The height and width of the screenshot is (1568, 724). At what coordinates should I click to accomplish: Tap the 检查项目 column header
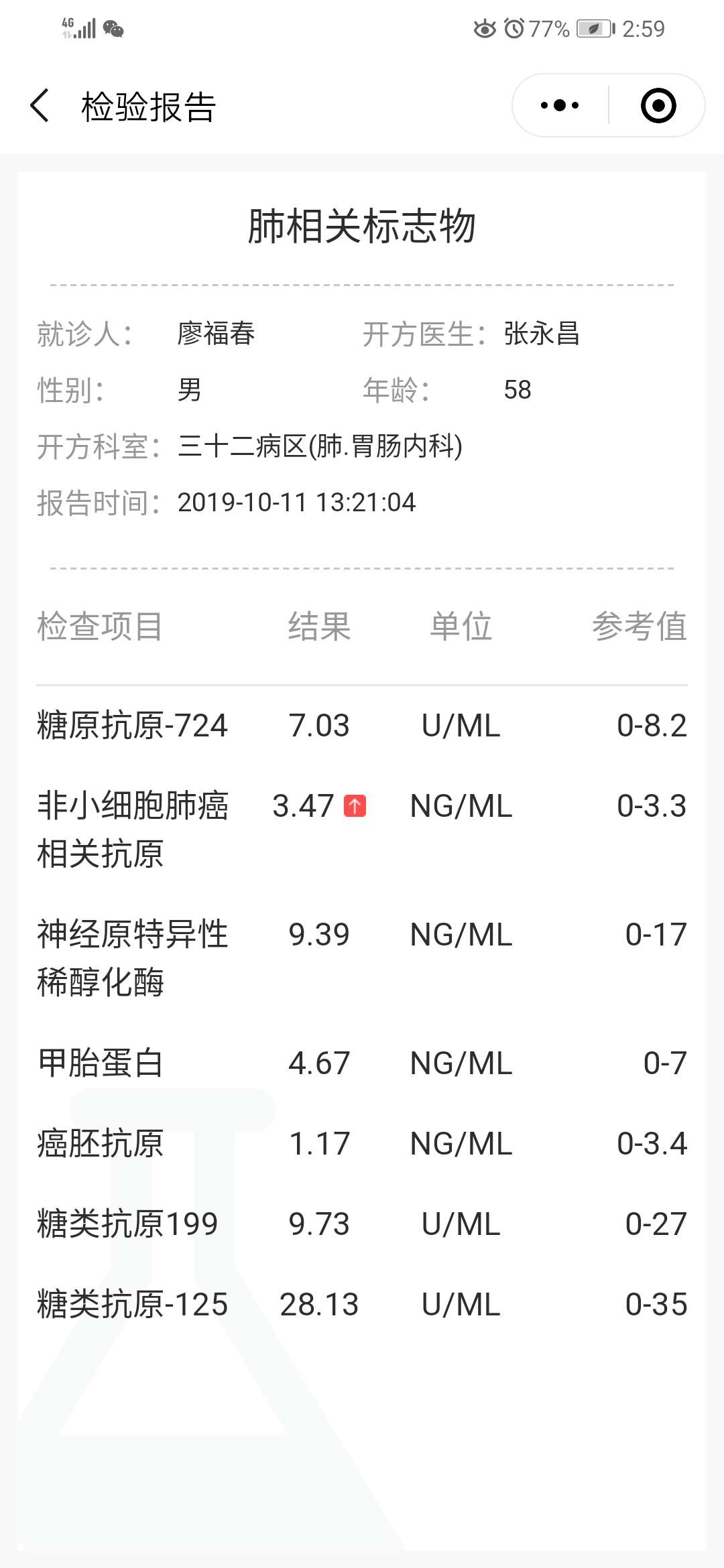[x=101, y=625]
